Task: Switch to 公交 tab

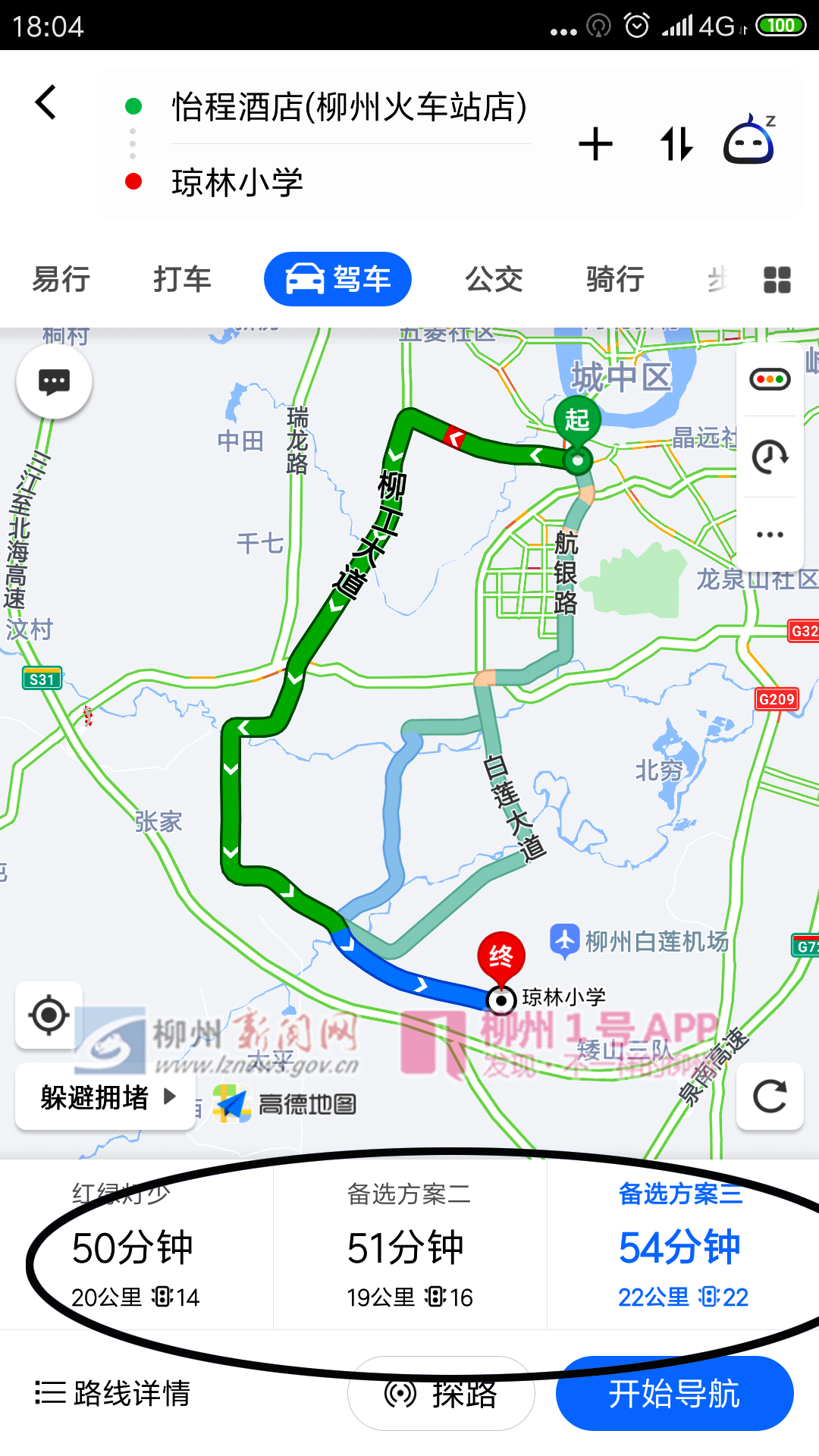Action: [494, 279]
